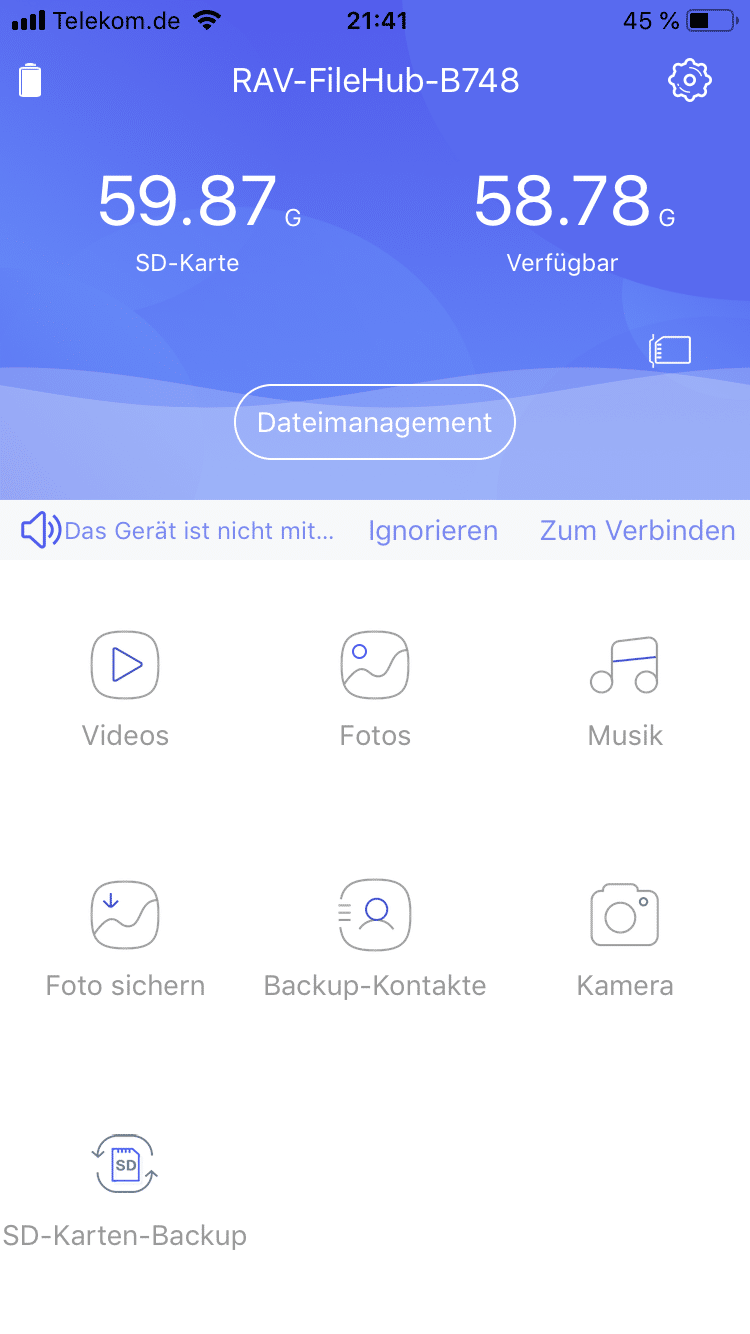Open the settings gear icon
This screenshot has width=750, height=1334.
tap(688, 81)
